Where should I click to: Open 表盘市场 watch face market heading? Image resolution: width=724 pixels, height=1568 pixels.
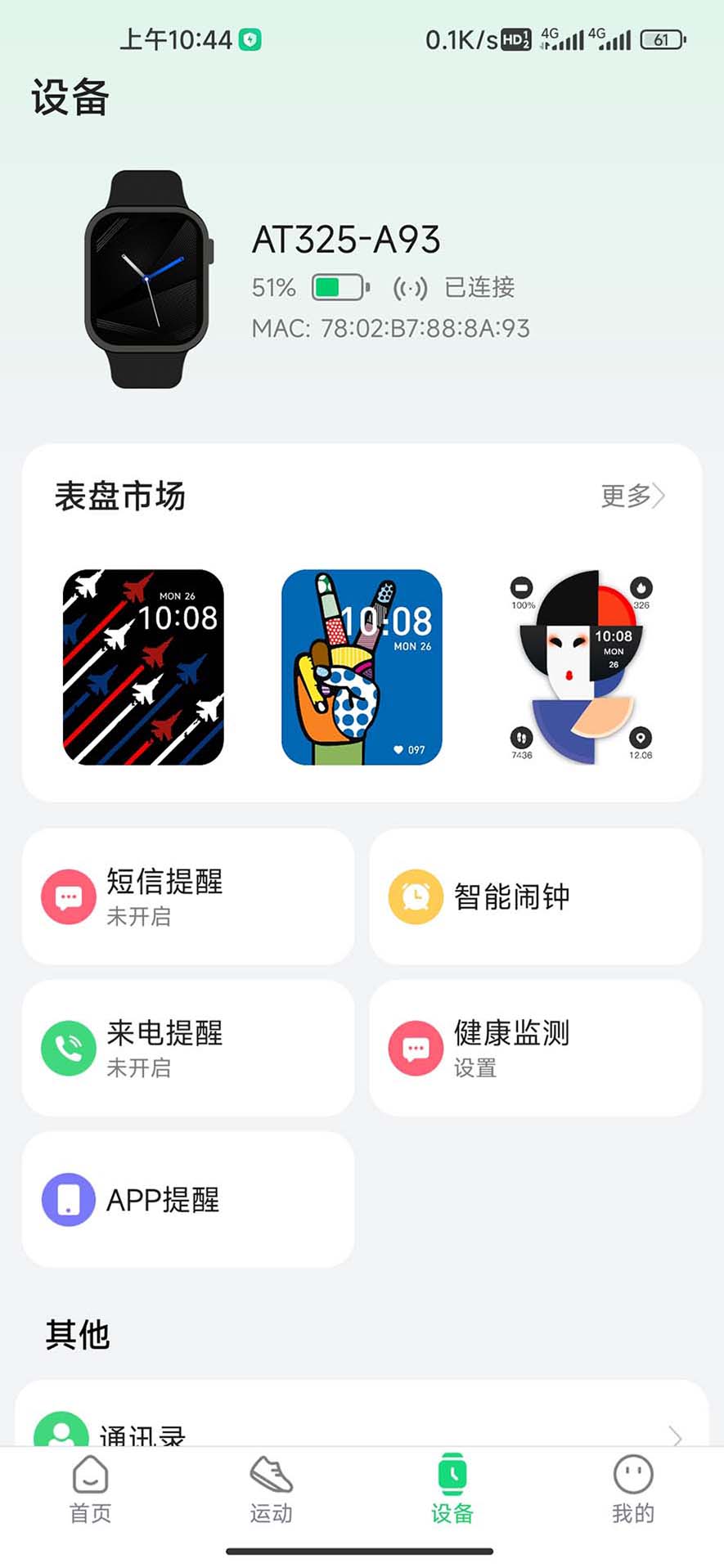[x=119, y=496]
